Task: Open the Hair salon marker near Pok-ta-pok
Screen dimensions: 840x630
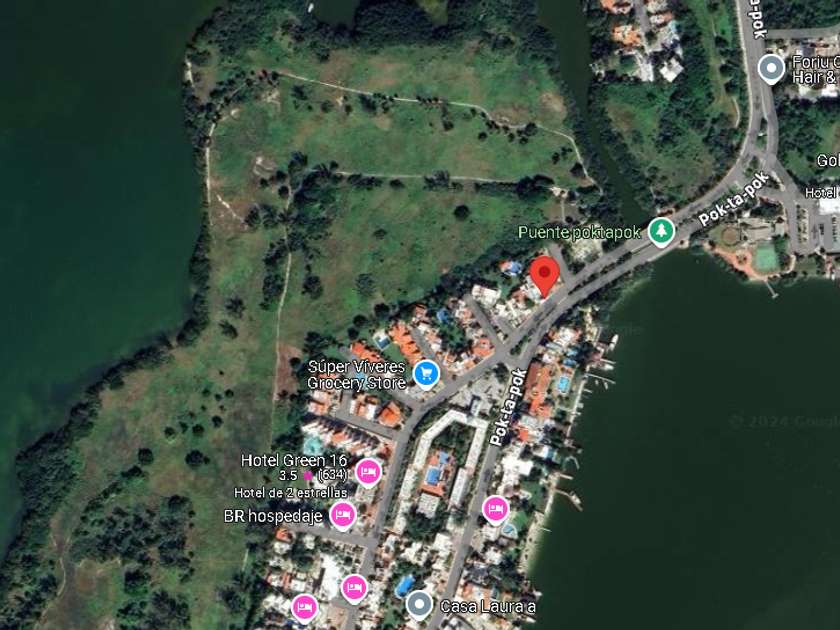Action: coord(771,68)
